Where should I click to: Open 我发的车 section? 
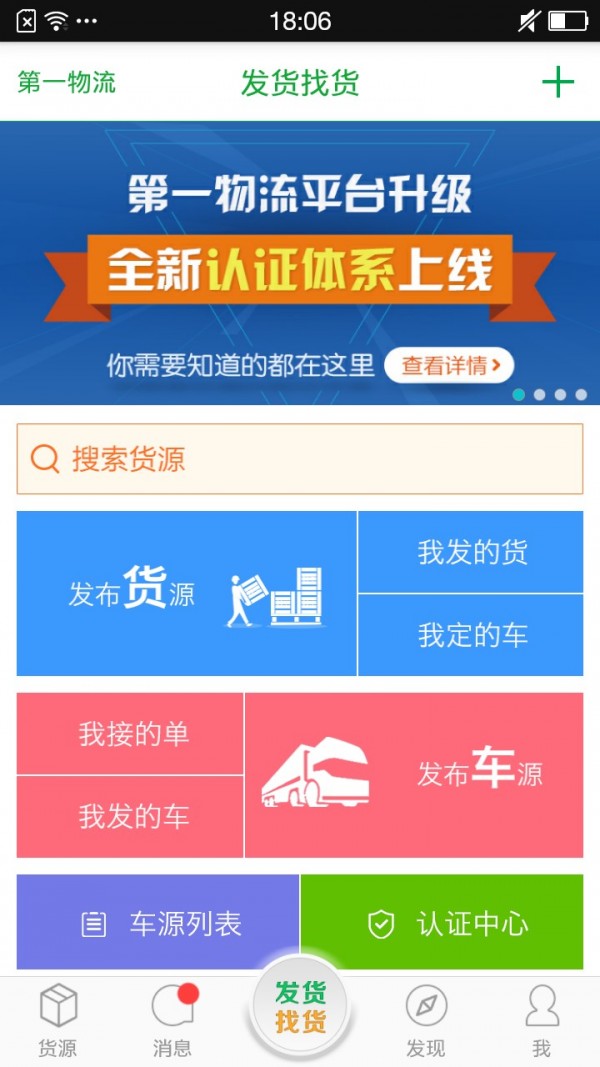131,817
